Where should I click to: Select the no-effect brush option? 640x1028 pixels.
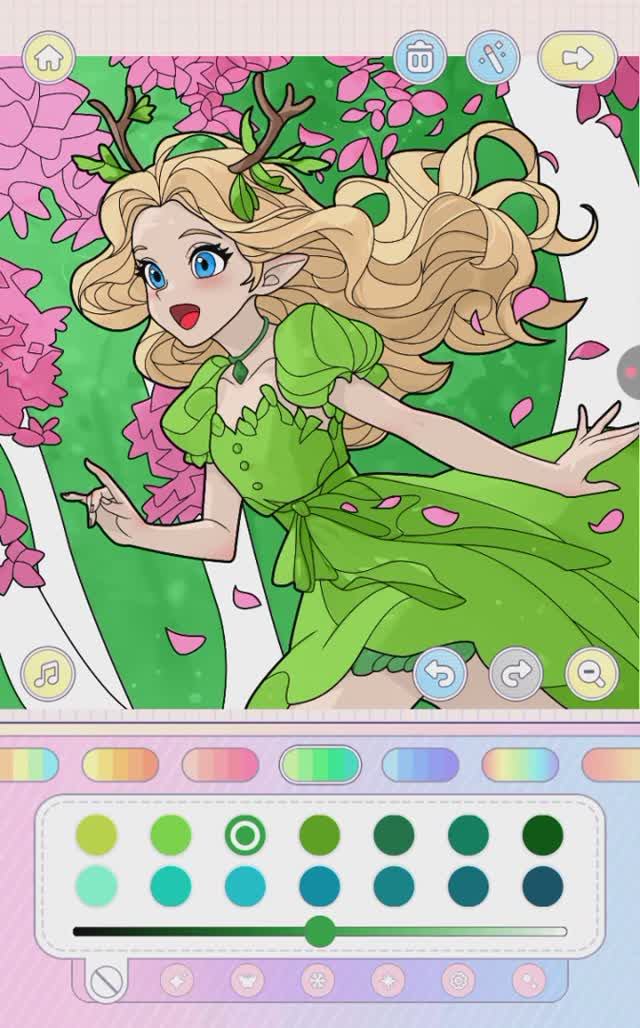(106, 981)
